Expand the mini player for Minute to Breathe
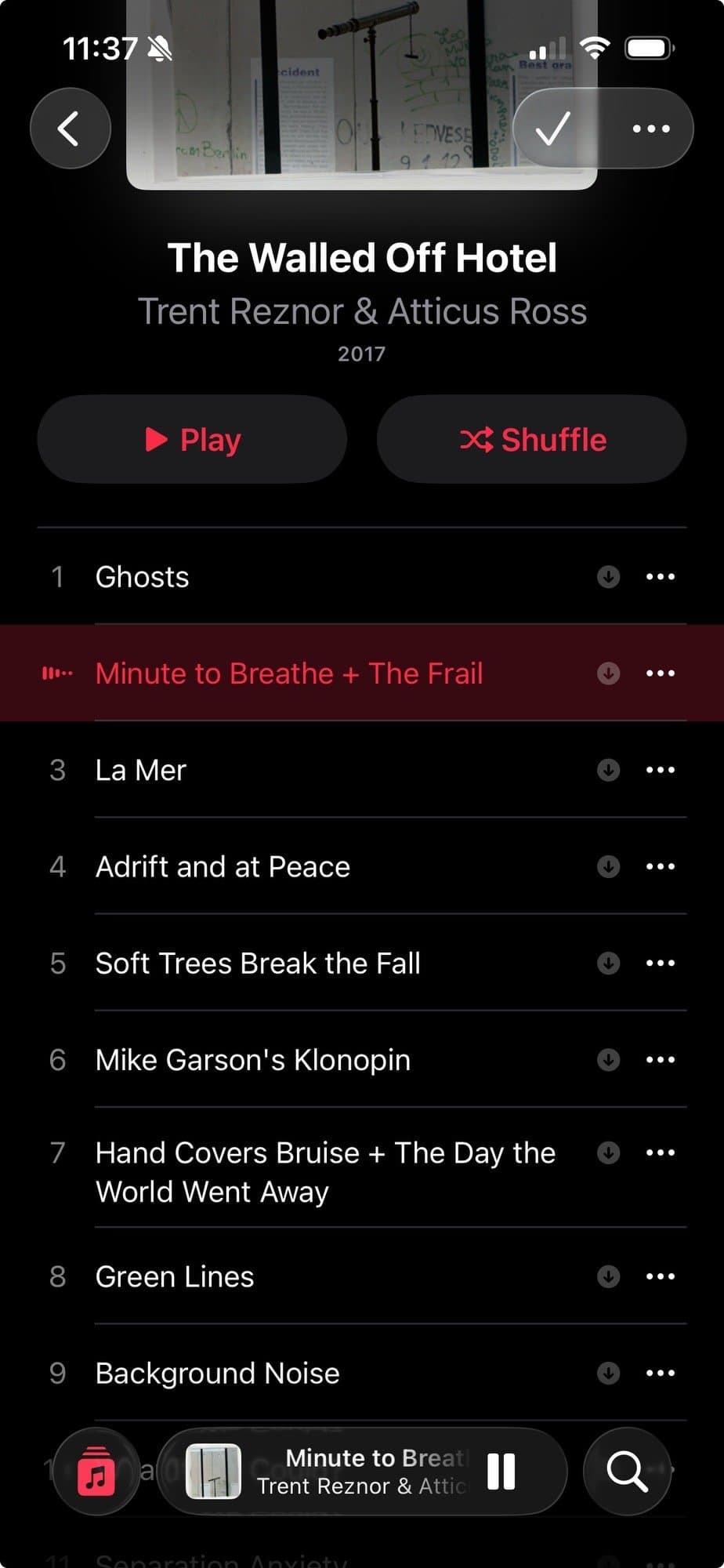Screen dimensions: 724x1568 pos(360,1472)
